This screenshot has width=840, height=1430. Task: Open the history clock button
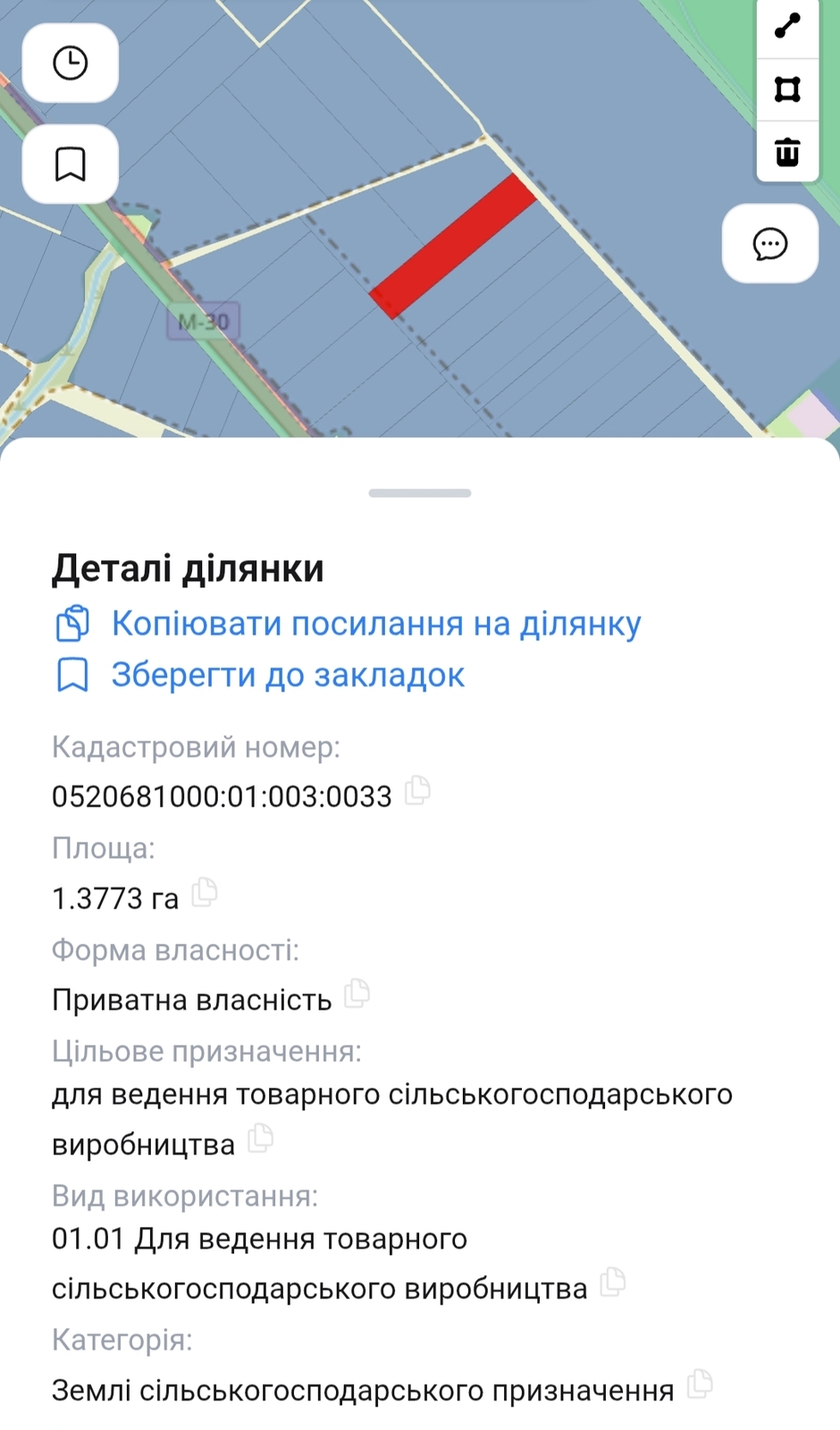[70, 63]
